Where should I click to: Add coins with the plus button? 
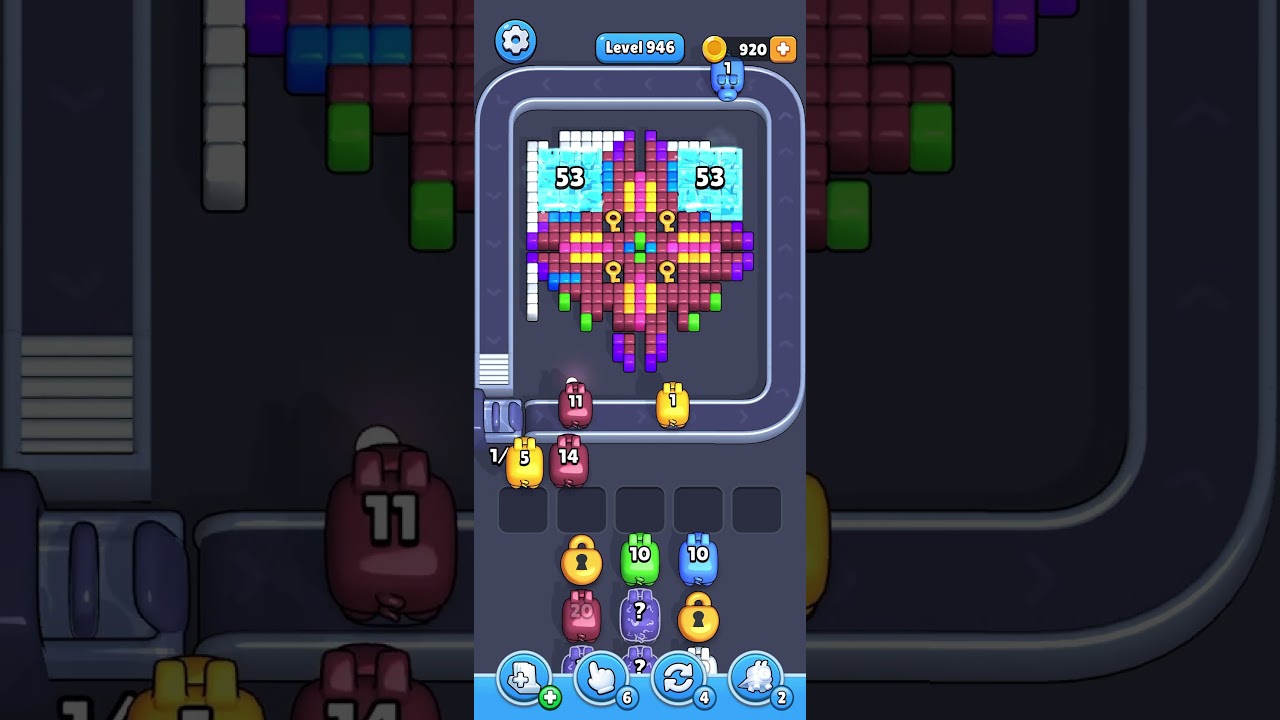click(x=783, y=49)
